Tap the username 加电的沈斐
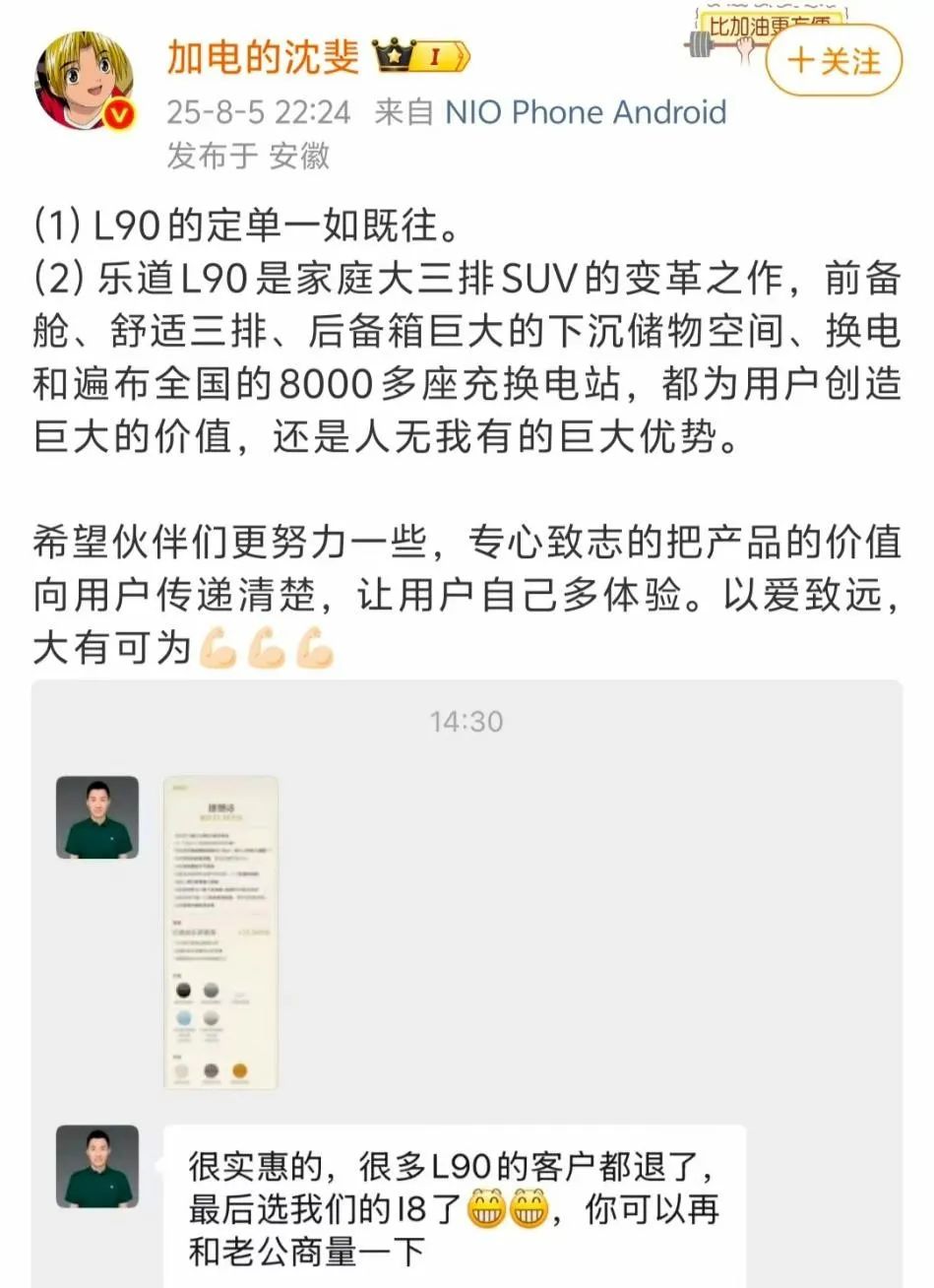 pyautogui.click(x=263, y=57)
